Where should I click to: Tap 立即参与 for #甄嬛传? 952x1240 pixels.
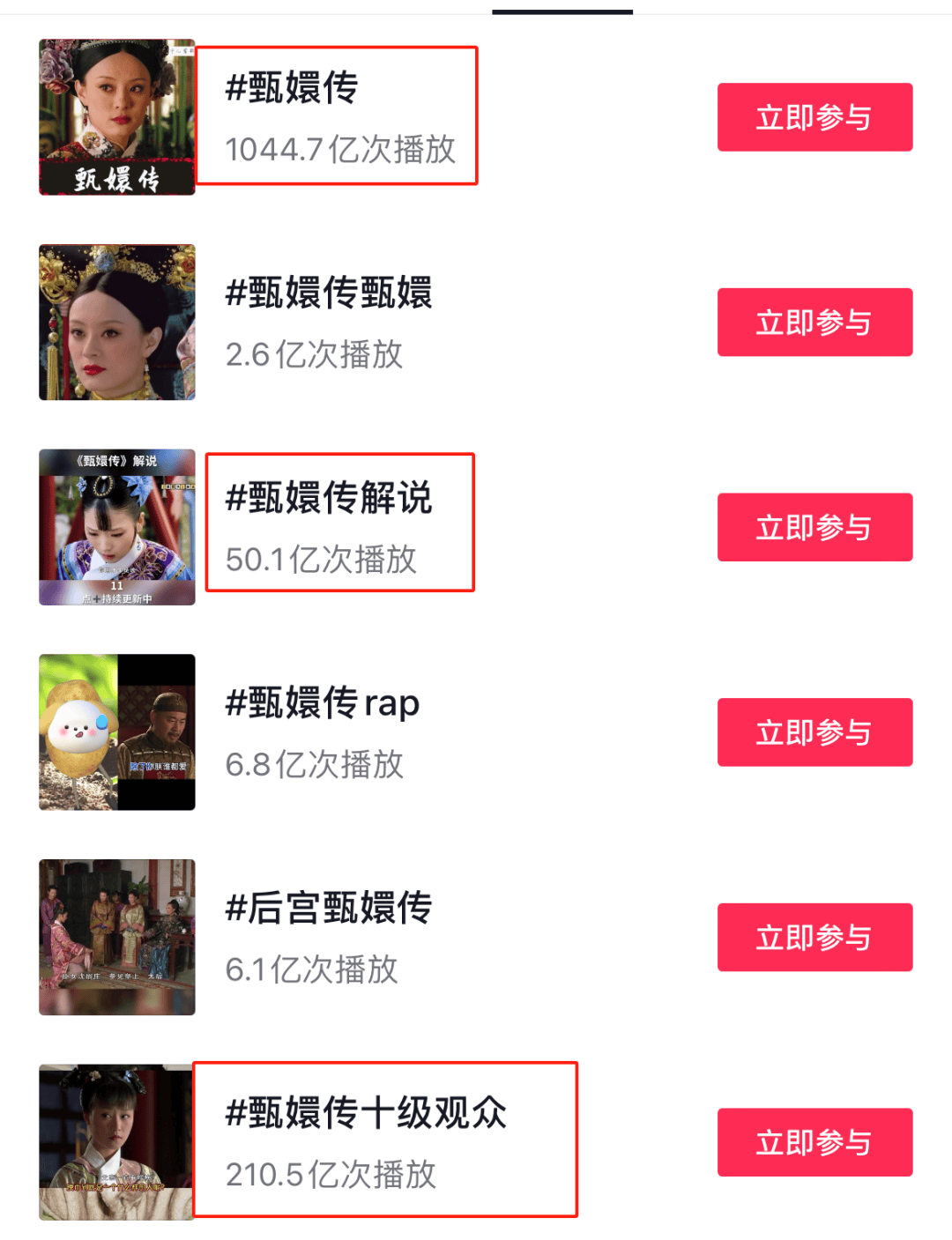click(x=814, y=117)
